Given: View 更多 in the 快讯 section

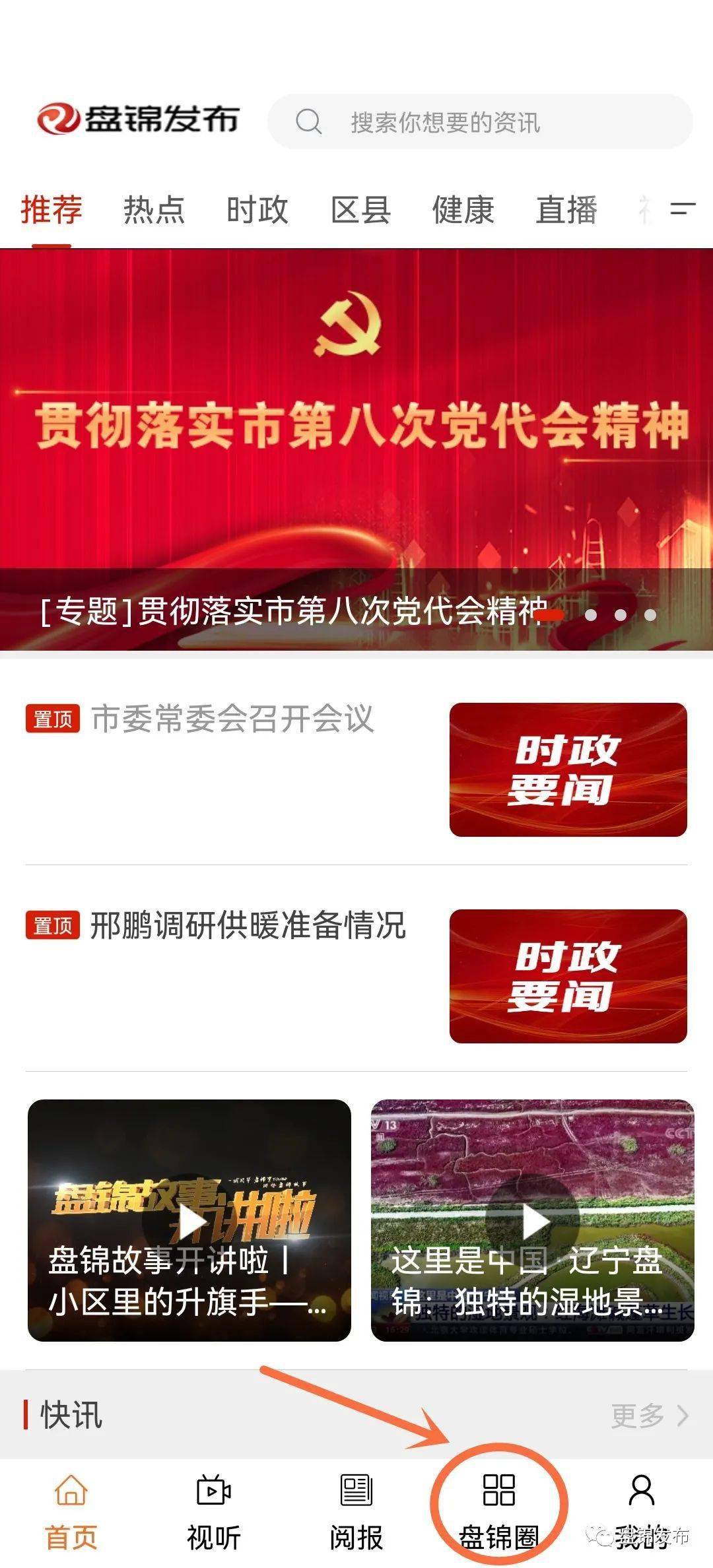Looking at the screenshot, I should [x=649, y=1415].
